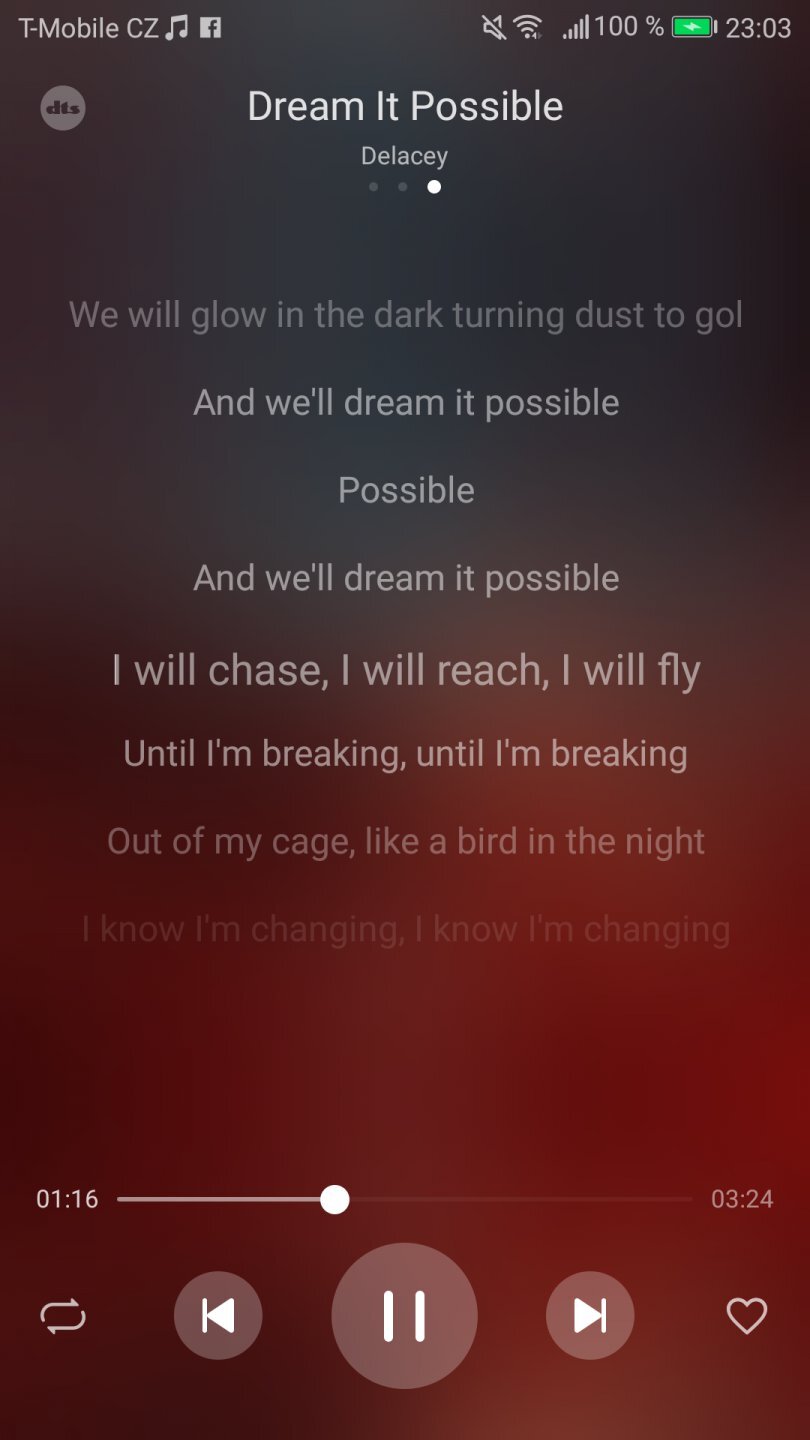Image resolution: width=810 pixels, height=1440 pixels.
Task: Select the middle page indicator dot
Action: tap(404, 187)
